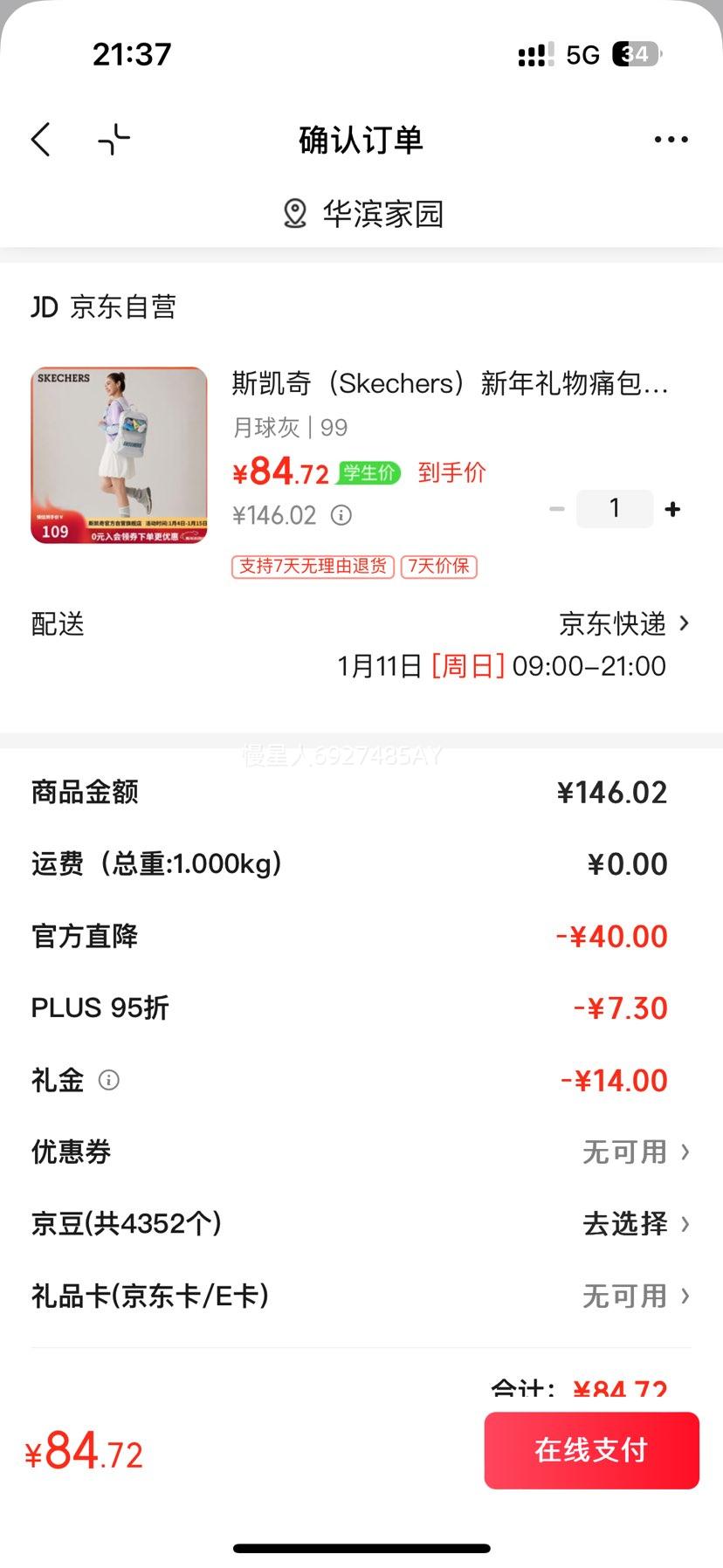
Task: Open the split-view icon beside back arrow
Action: click(112, 139)
